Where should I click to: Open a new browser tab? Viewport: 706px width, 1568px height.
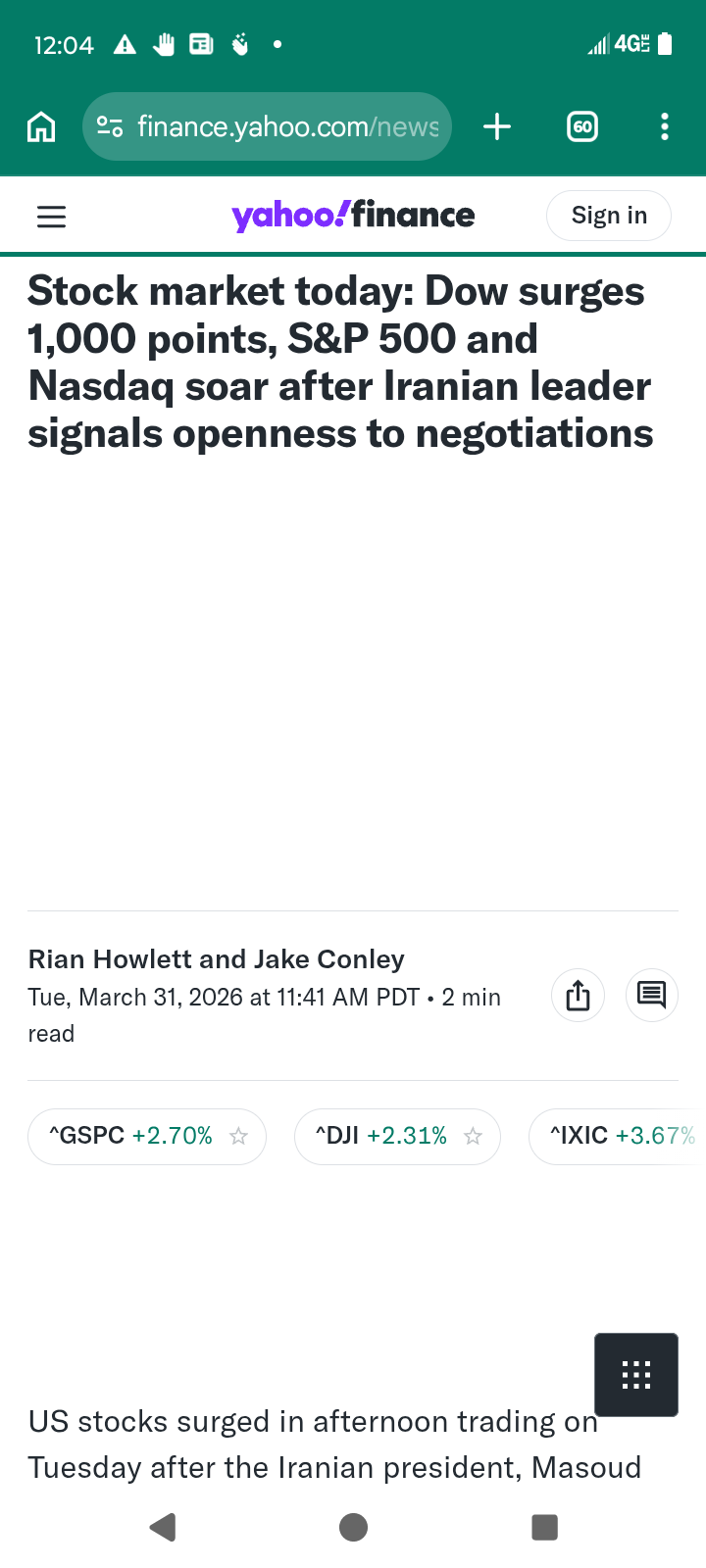click(497, 126)
